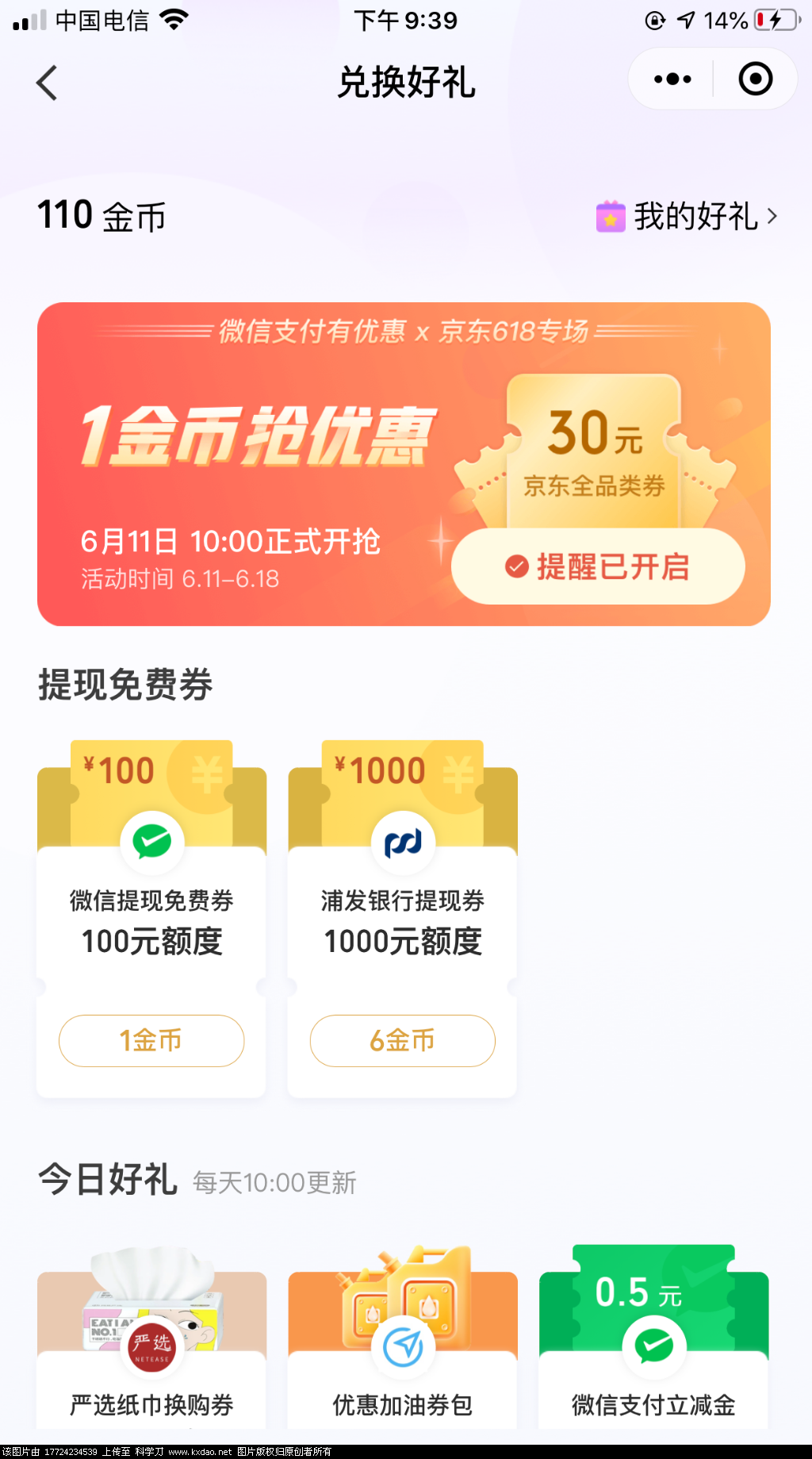The height and width of the screenshot is (1459, 812).
Task: Open 我的好礼 page
Action: point(688,216)
